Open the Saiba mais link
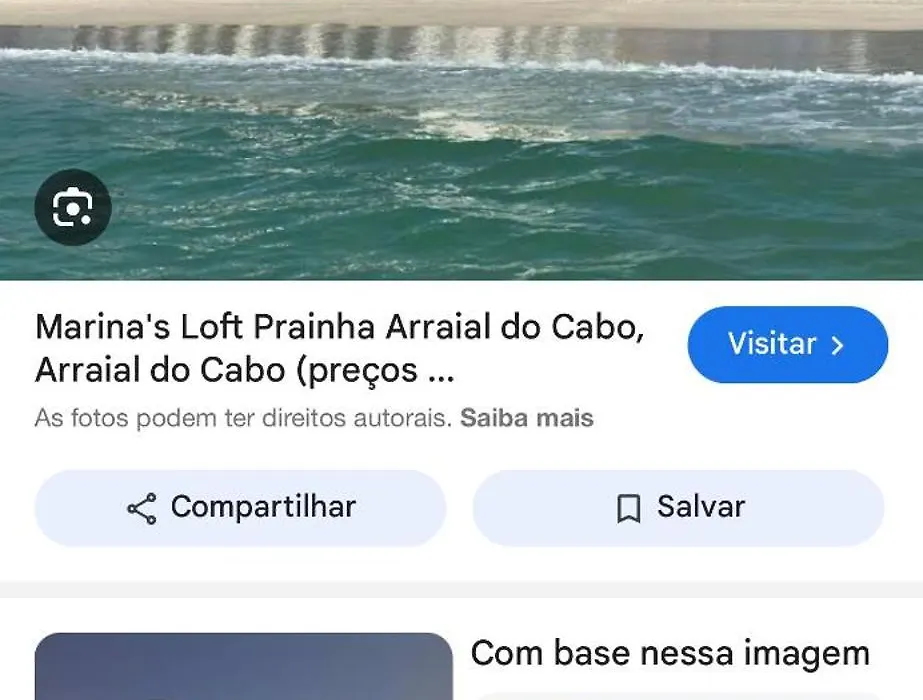 pyautogui.click(x=526, y=418)
